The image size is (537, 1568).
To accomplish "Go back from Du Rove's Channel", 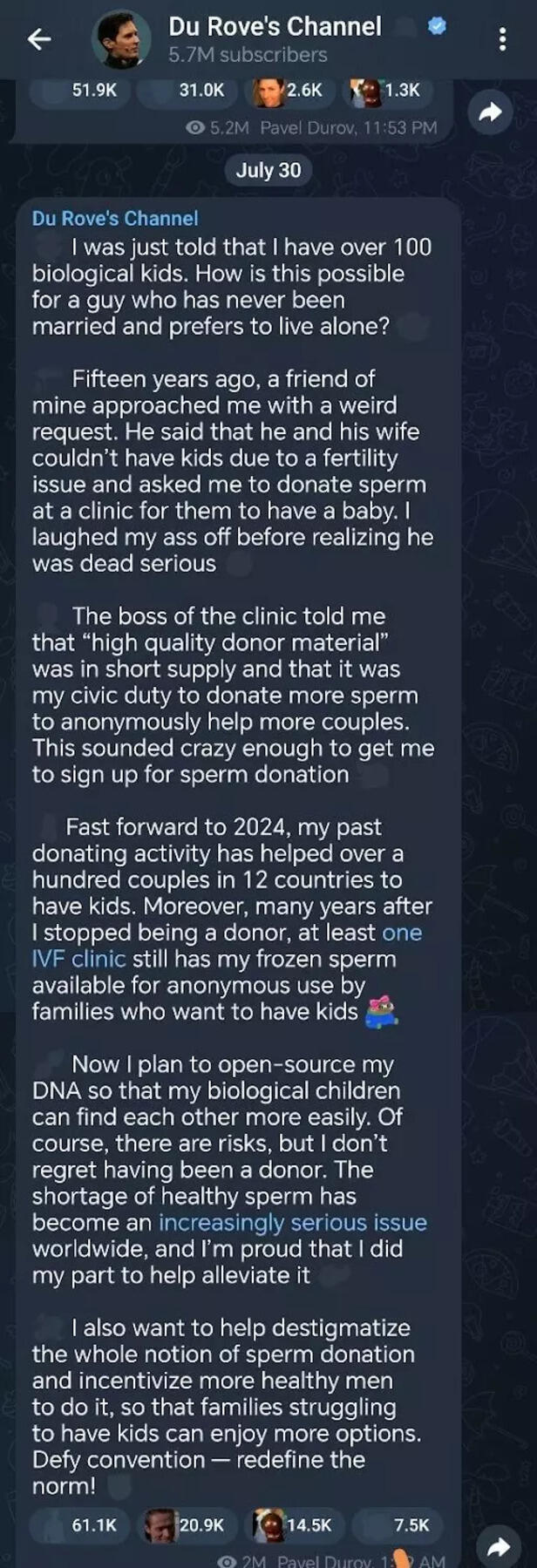I will pyautogui.click(x=39, y=39).
